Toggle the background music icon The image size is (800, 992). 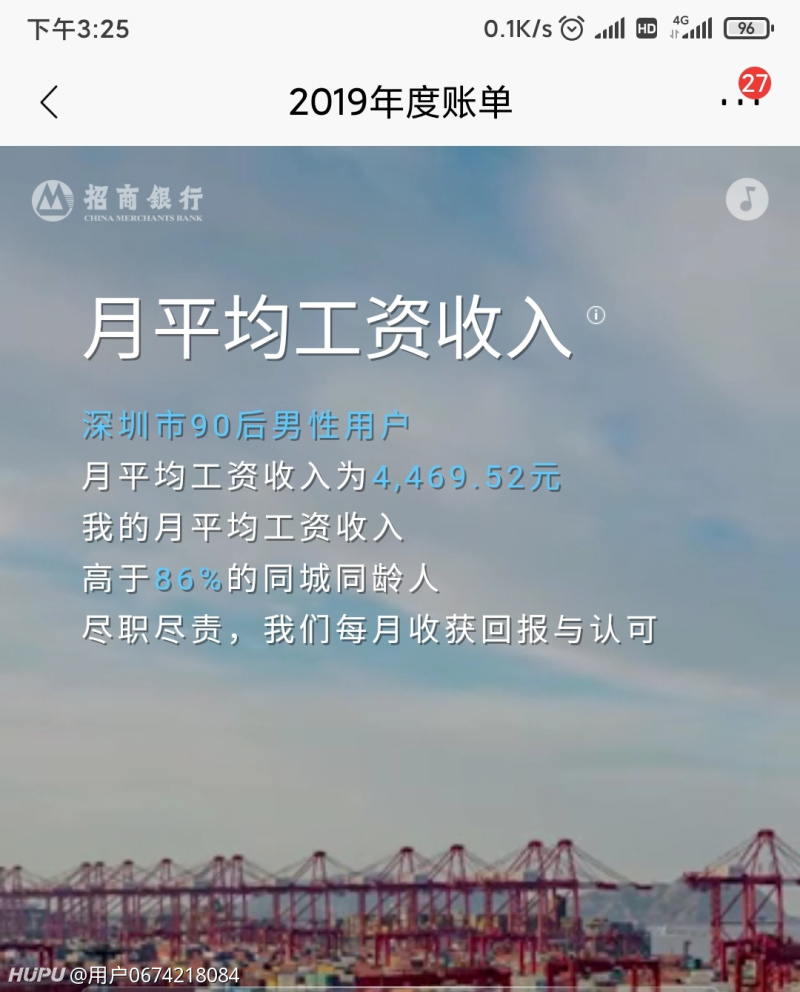coord(746,199)
